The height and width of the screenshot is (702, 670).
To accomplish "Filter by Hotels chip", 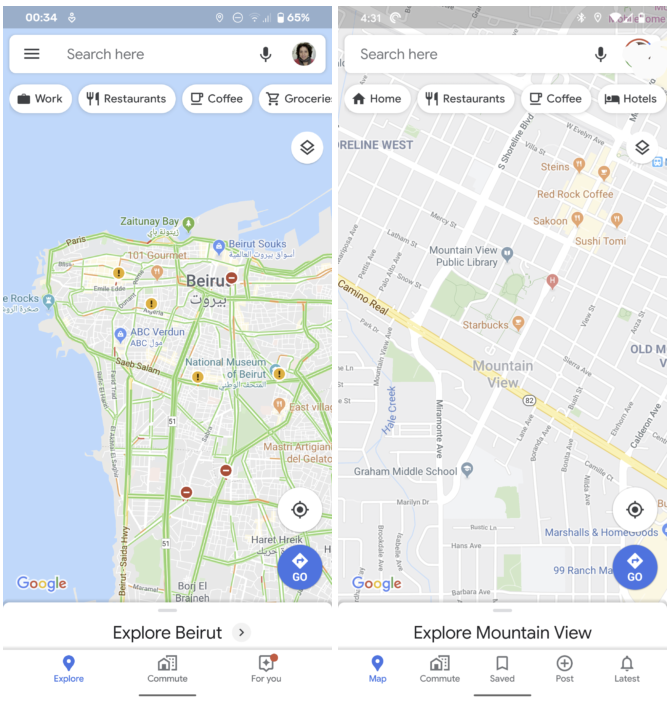I will [x=631, y=99].
